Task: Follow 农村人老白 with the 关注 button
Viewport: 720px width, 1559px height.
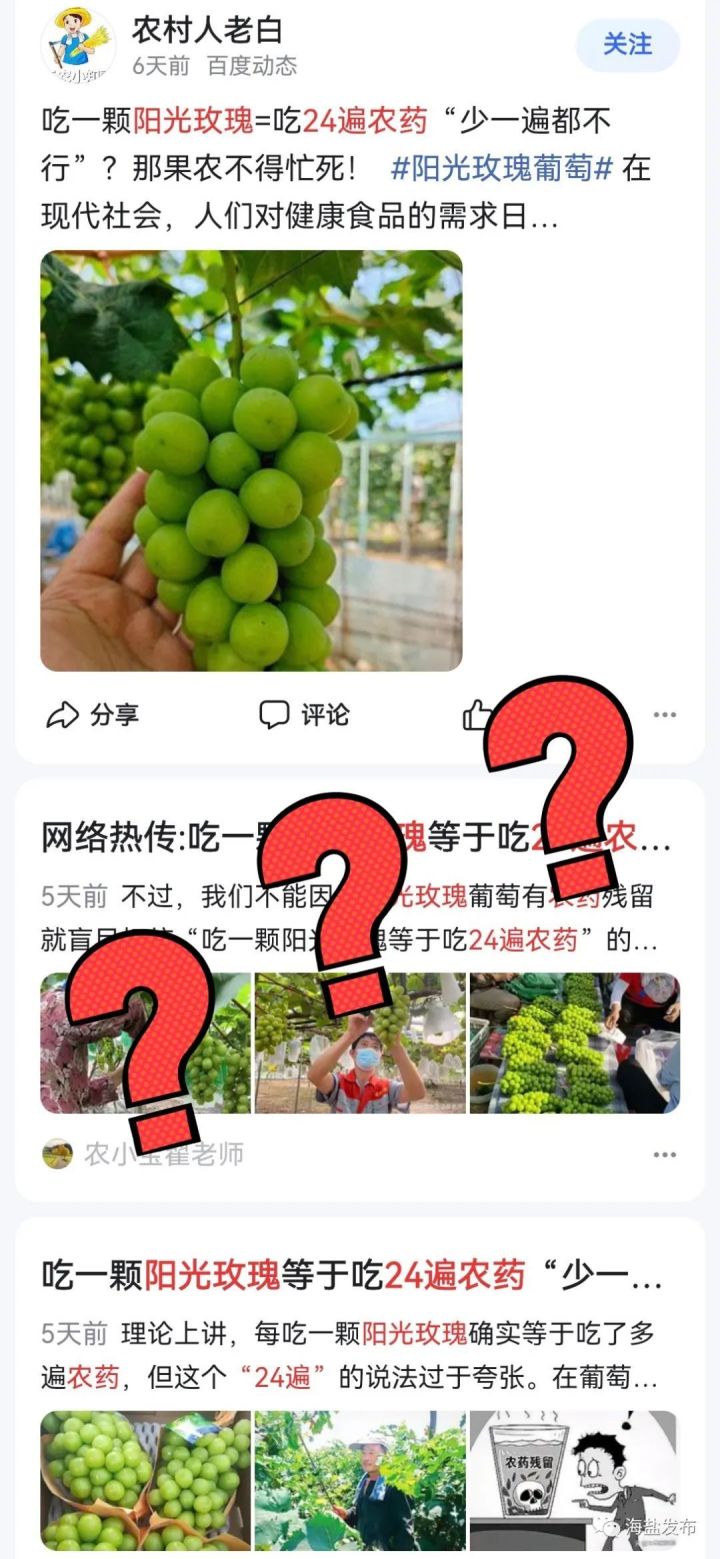Action: 627,45
